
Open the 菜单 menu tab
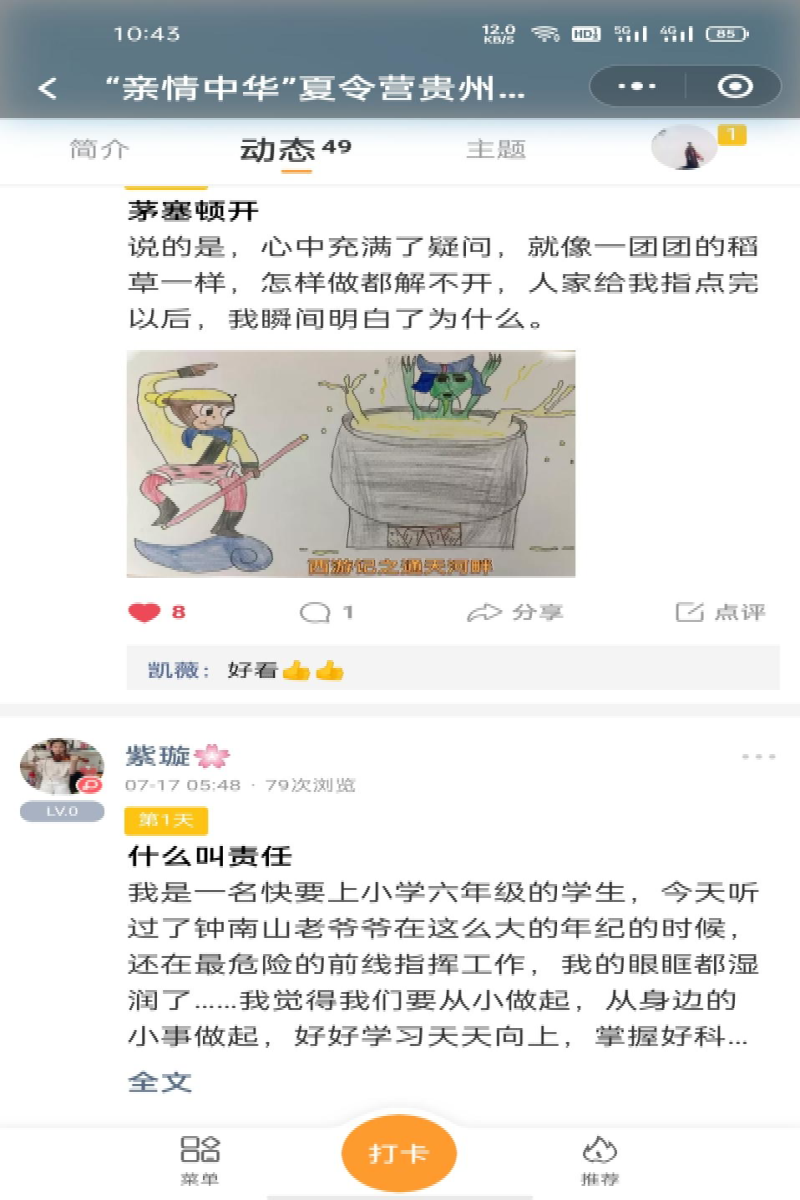200,1161
